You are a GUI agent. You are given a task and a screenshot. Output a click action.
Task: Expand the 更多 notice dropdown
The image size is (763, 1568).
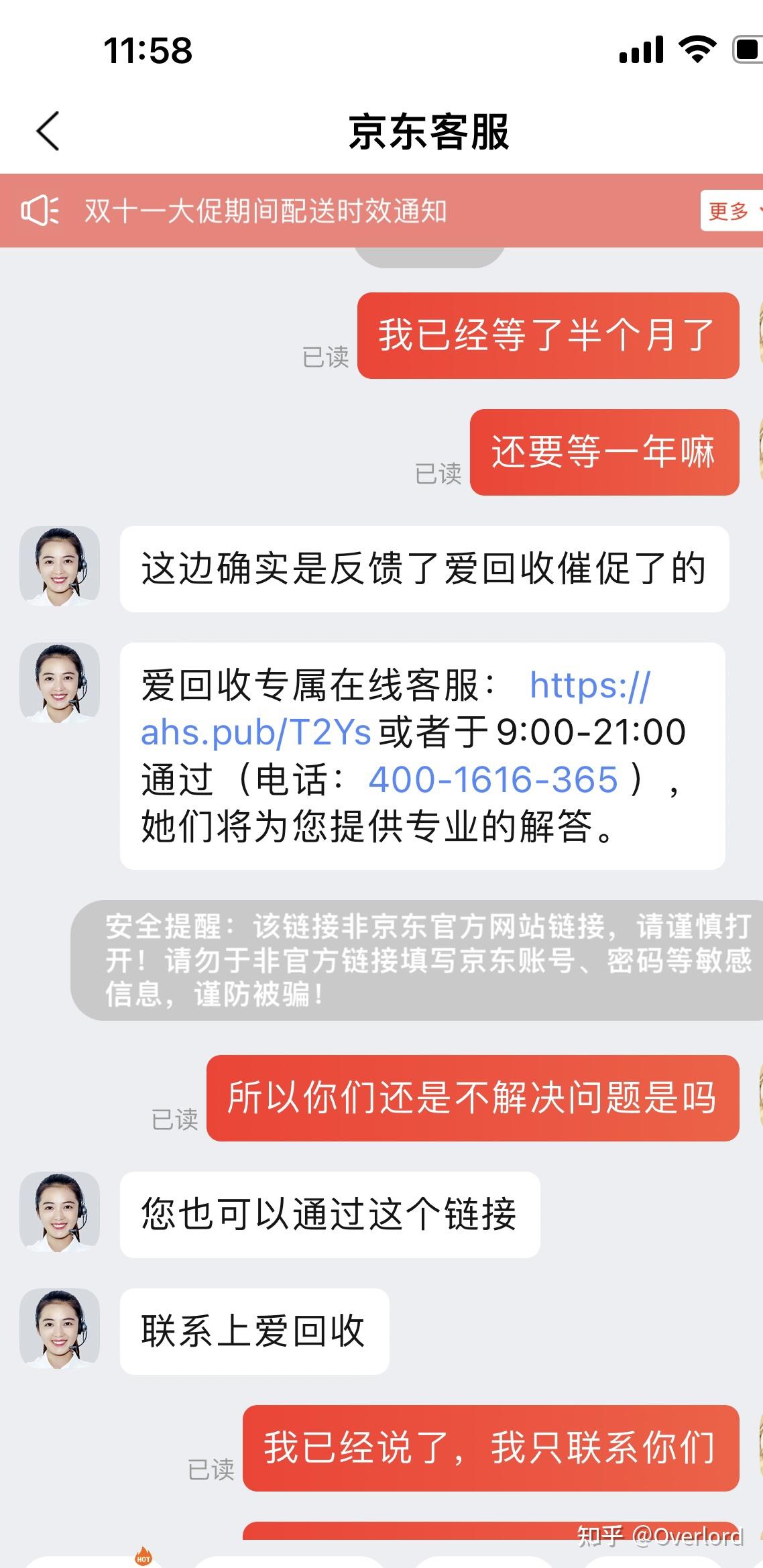click(732, 211)
